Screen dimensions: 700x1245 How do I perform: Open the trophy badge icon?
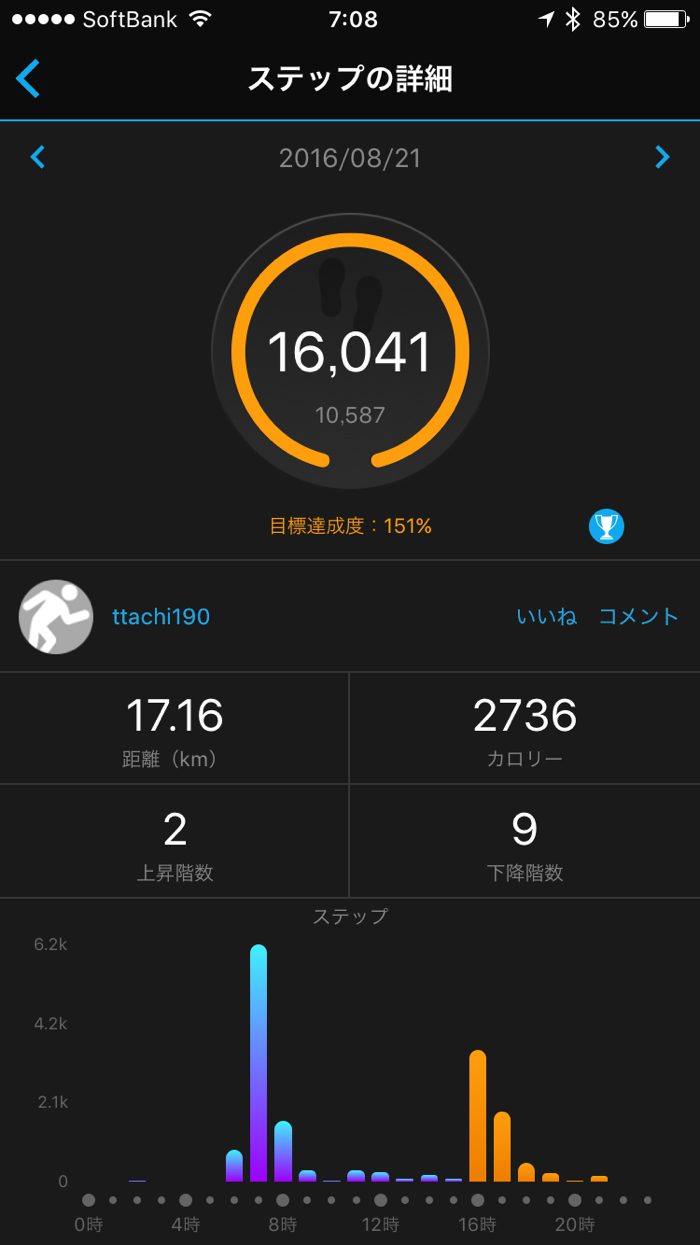click(606, 526)
